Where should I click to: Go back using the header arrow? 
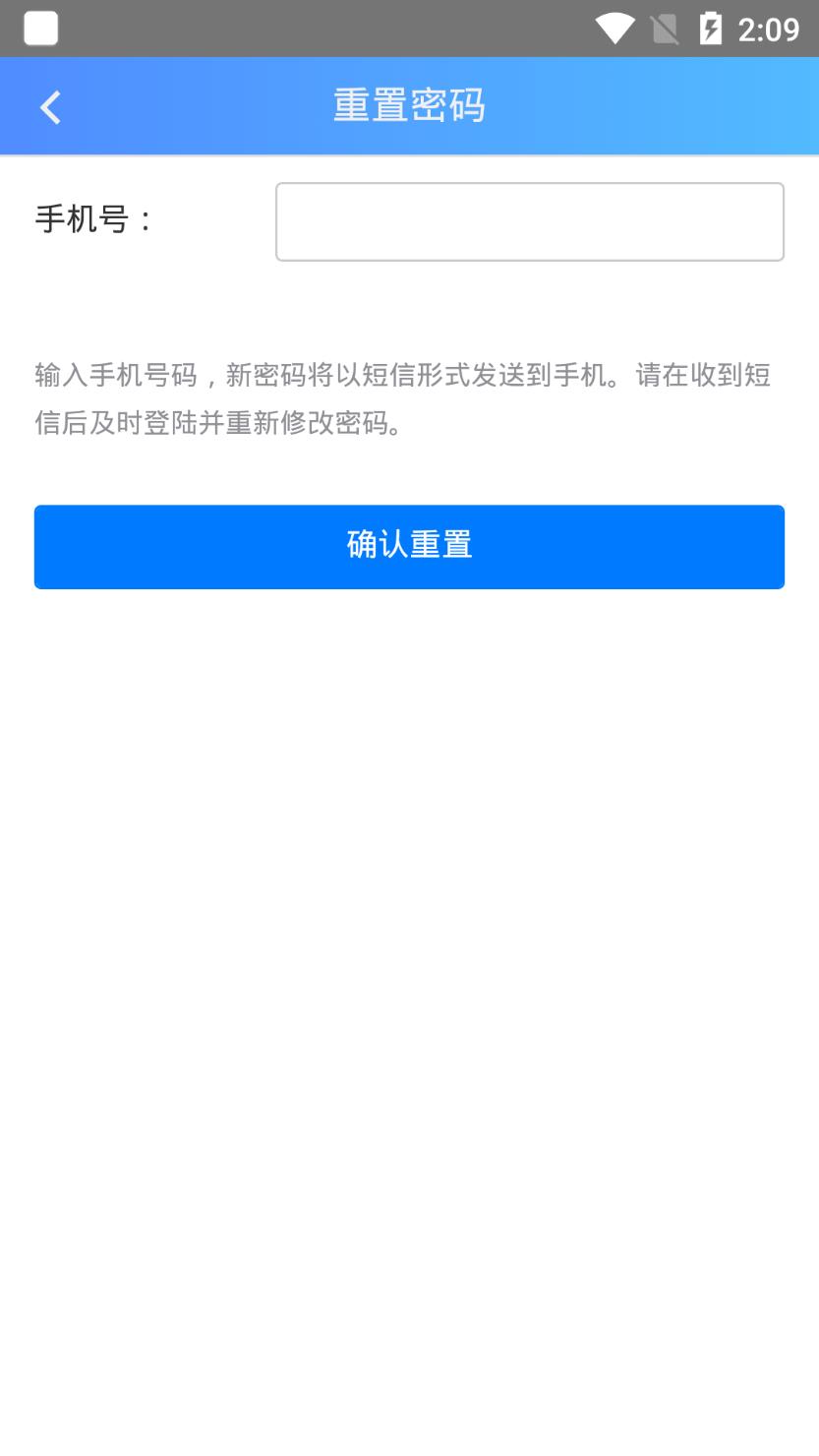pyautogui.click(x=50, y=107)
